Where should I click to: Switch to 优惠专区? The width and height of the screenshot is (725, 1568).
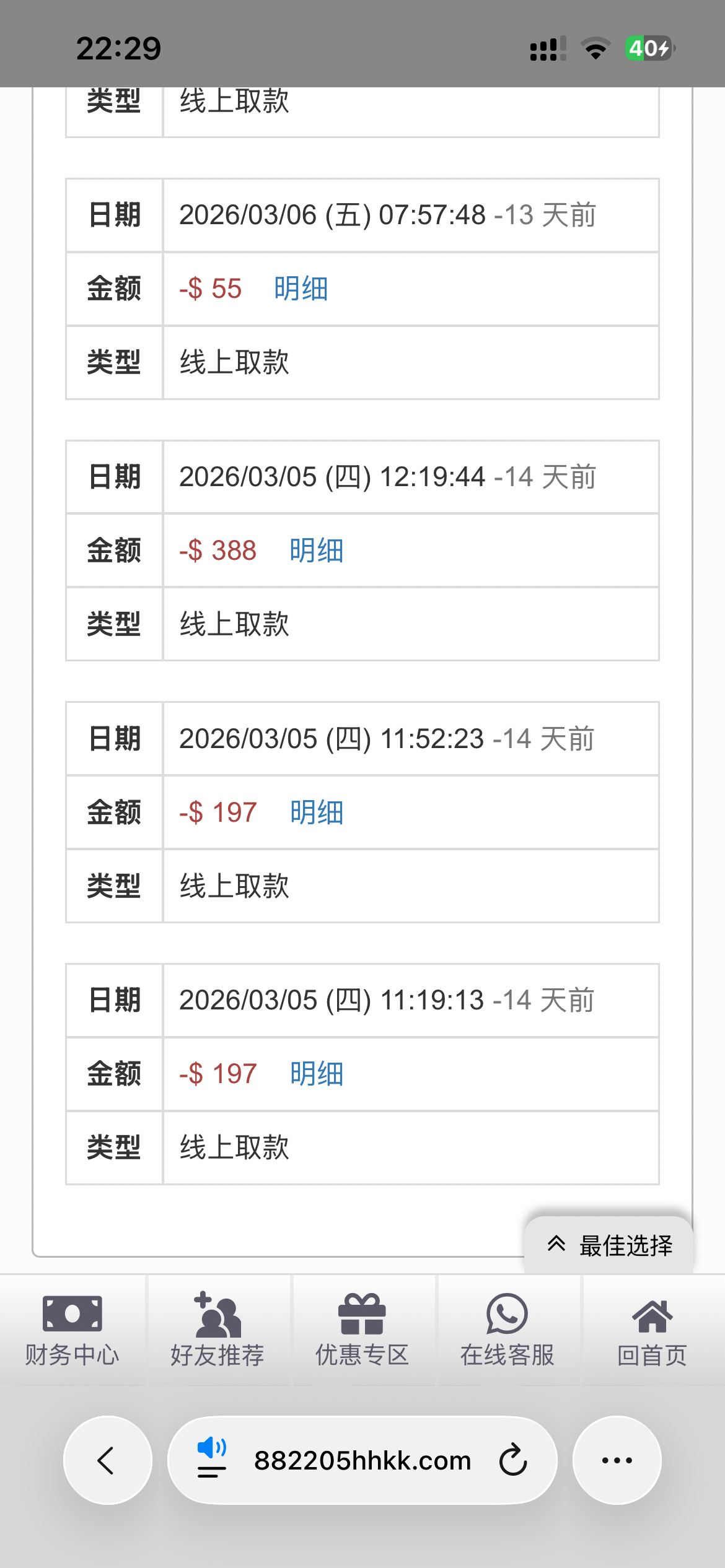point(362,1330)
